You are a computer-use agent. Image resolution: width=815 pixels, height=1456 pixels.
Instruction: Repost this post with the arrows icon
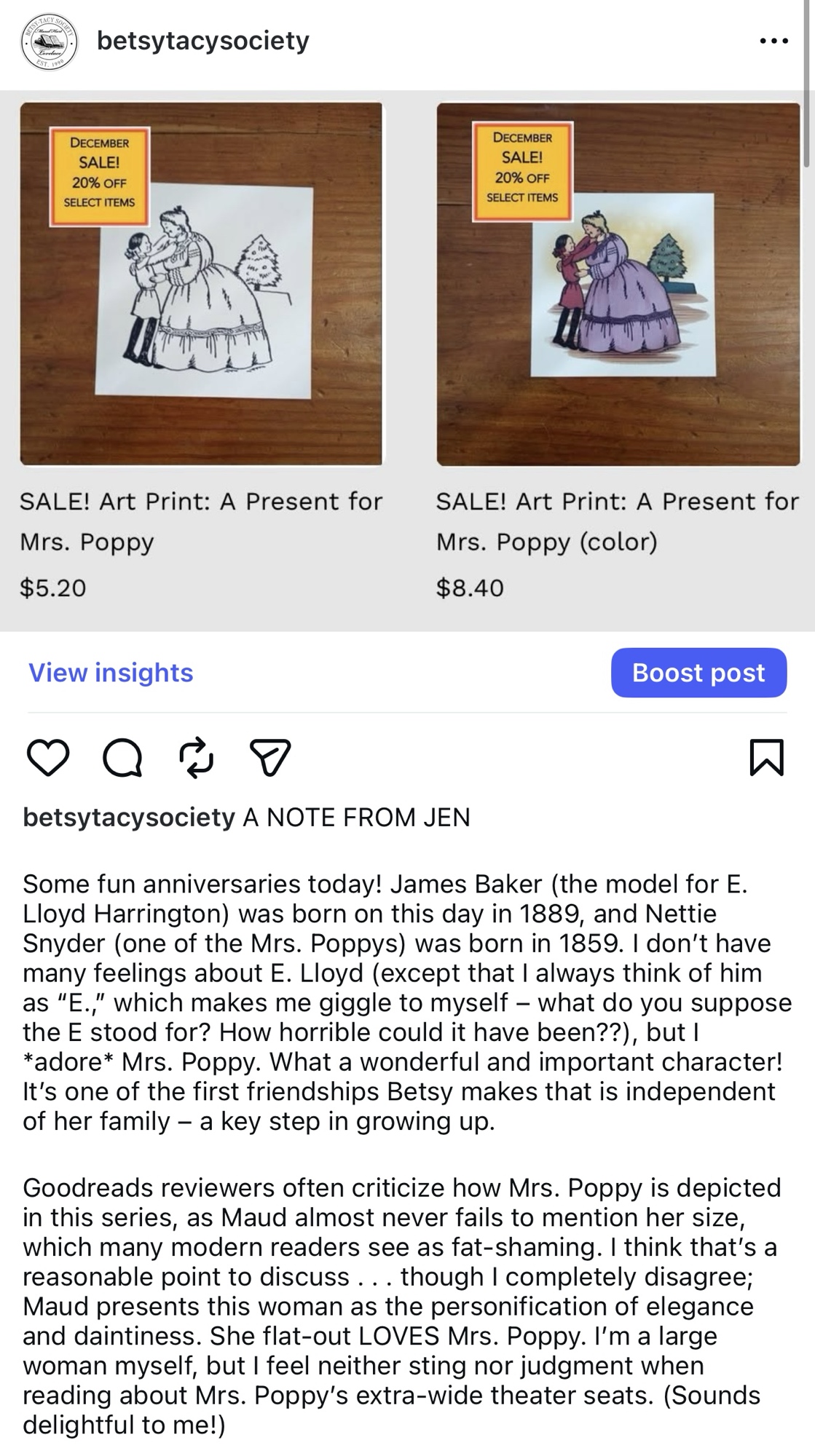pos(197,758)
